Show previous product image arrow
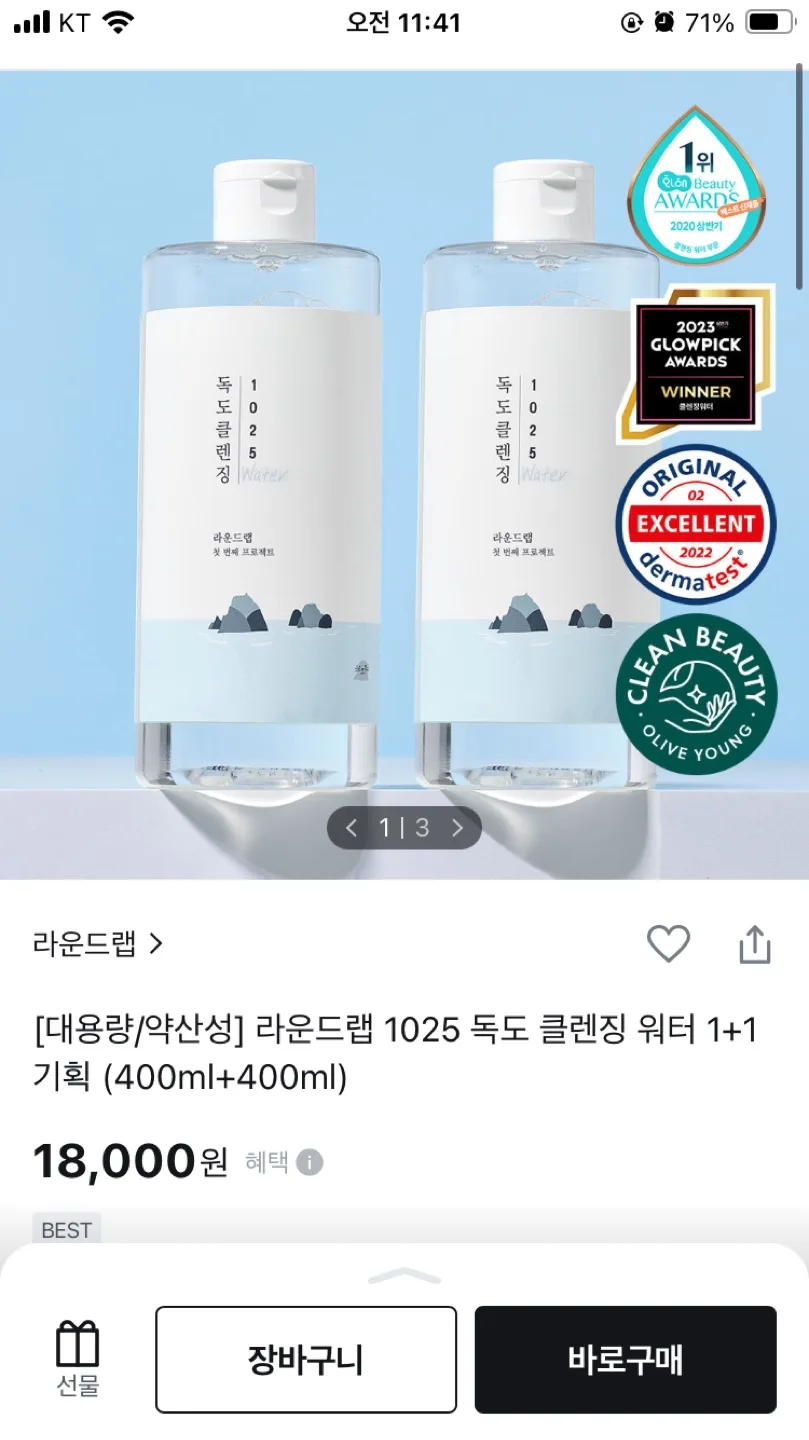Image resolution: width=809 pixels, height=1440 pixels. [x=351, y=828]
